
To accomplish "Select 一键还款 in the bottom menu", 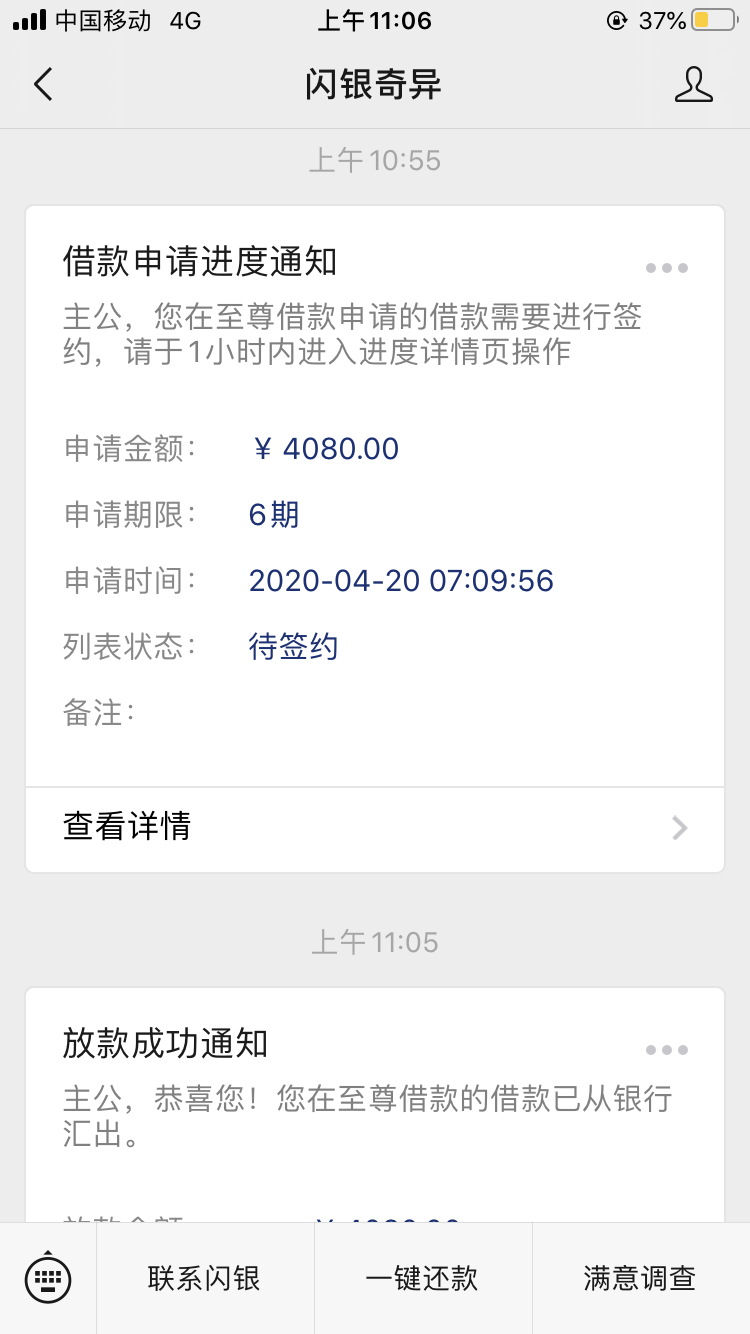I will click(423, 1278).
